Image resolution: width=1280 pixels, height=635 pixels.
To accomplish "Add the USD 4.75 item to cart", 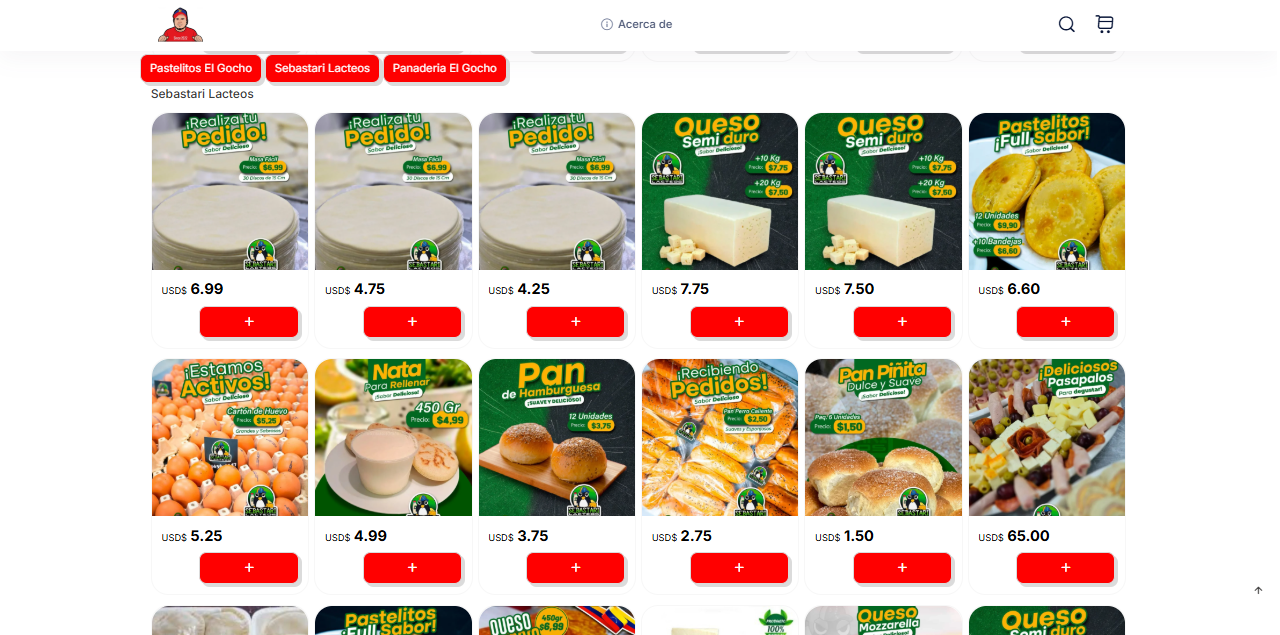I will tap(412, 322).
